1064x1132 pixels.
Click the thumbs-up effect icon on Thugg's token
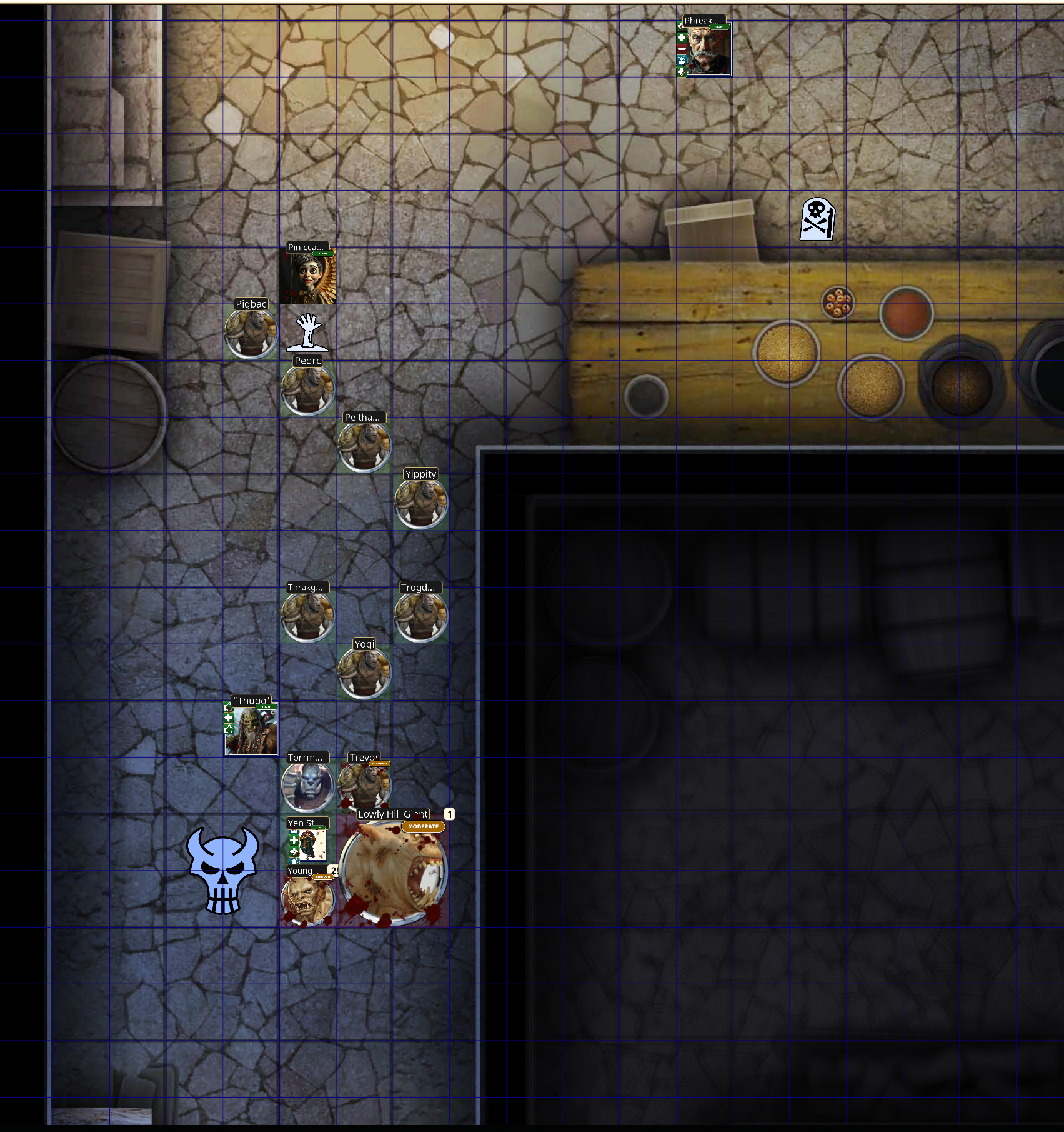(229, 729)
